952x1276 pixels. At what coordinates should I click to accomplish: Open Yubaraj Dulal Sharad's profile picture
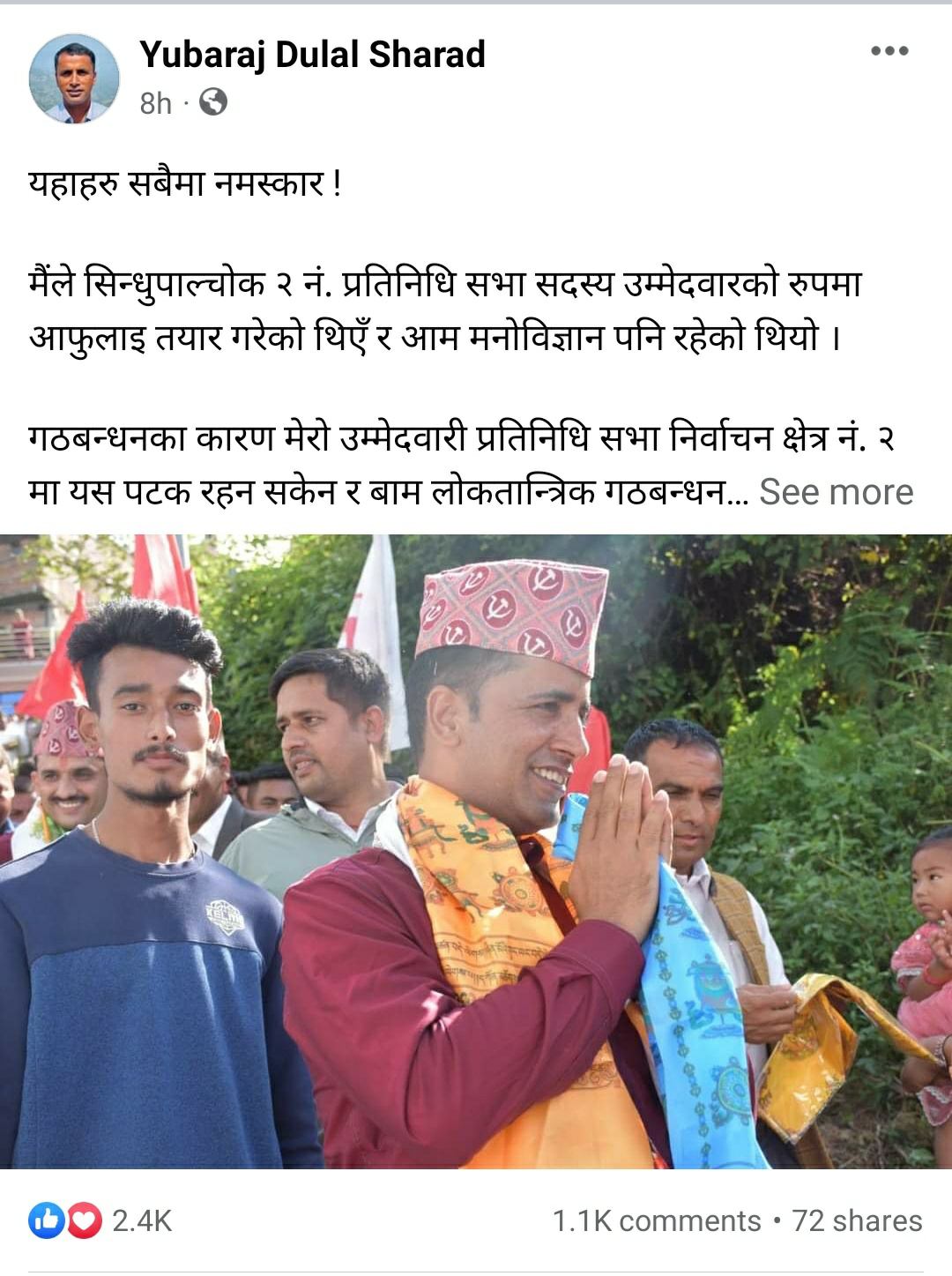pyautogui.click(x=74, y=79)
